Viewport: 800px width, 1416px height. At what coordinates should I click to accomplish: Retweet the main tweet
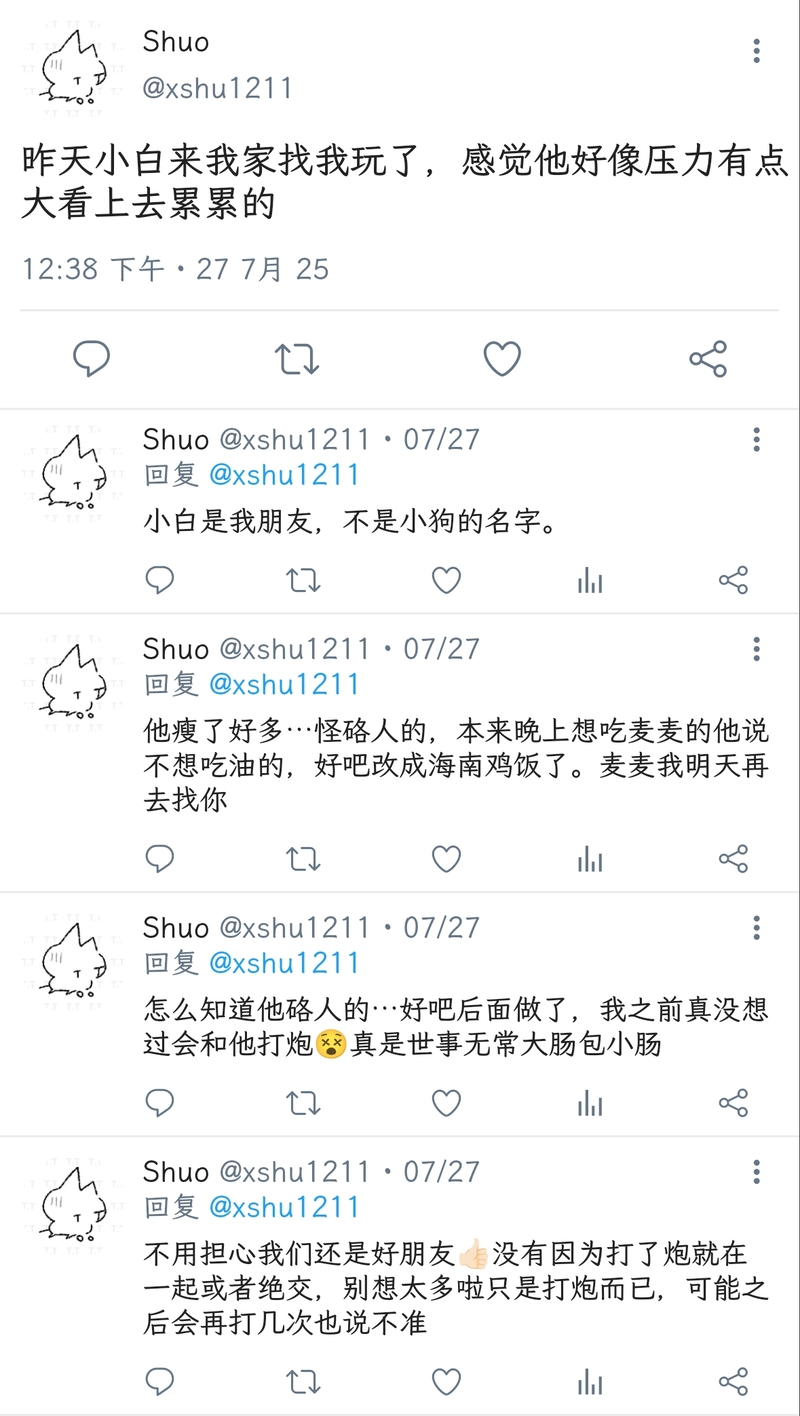(297, 359)
